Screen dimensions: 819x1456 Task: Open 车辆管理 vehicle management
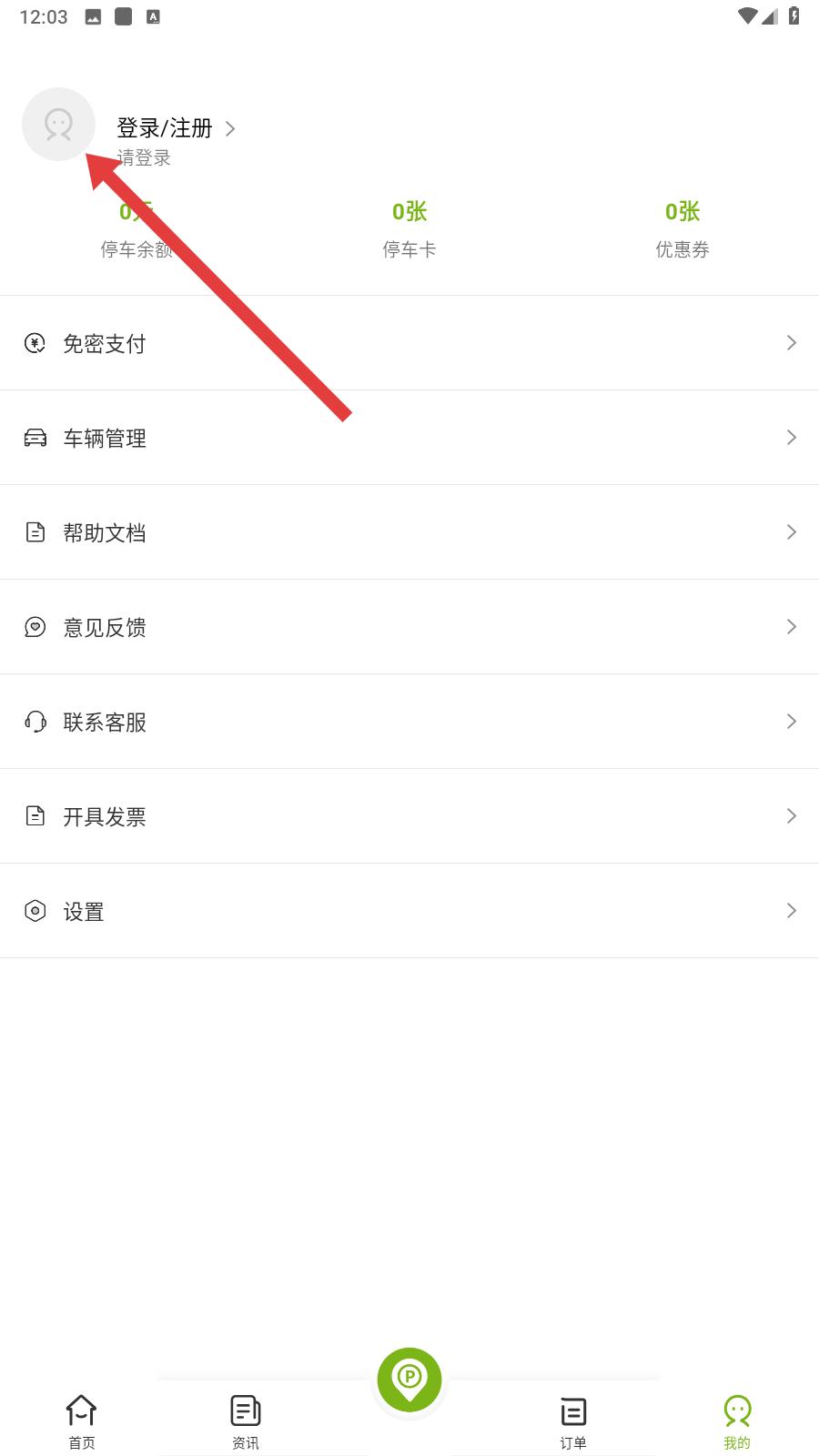[x=409, y=438]
